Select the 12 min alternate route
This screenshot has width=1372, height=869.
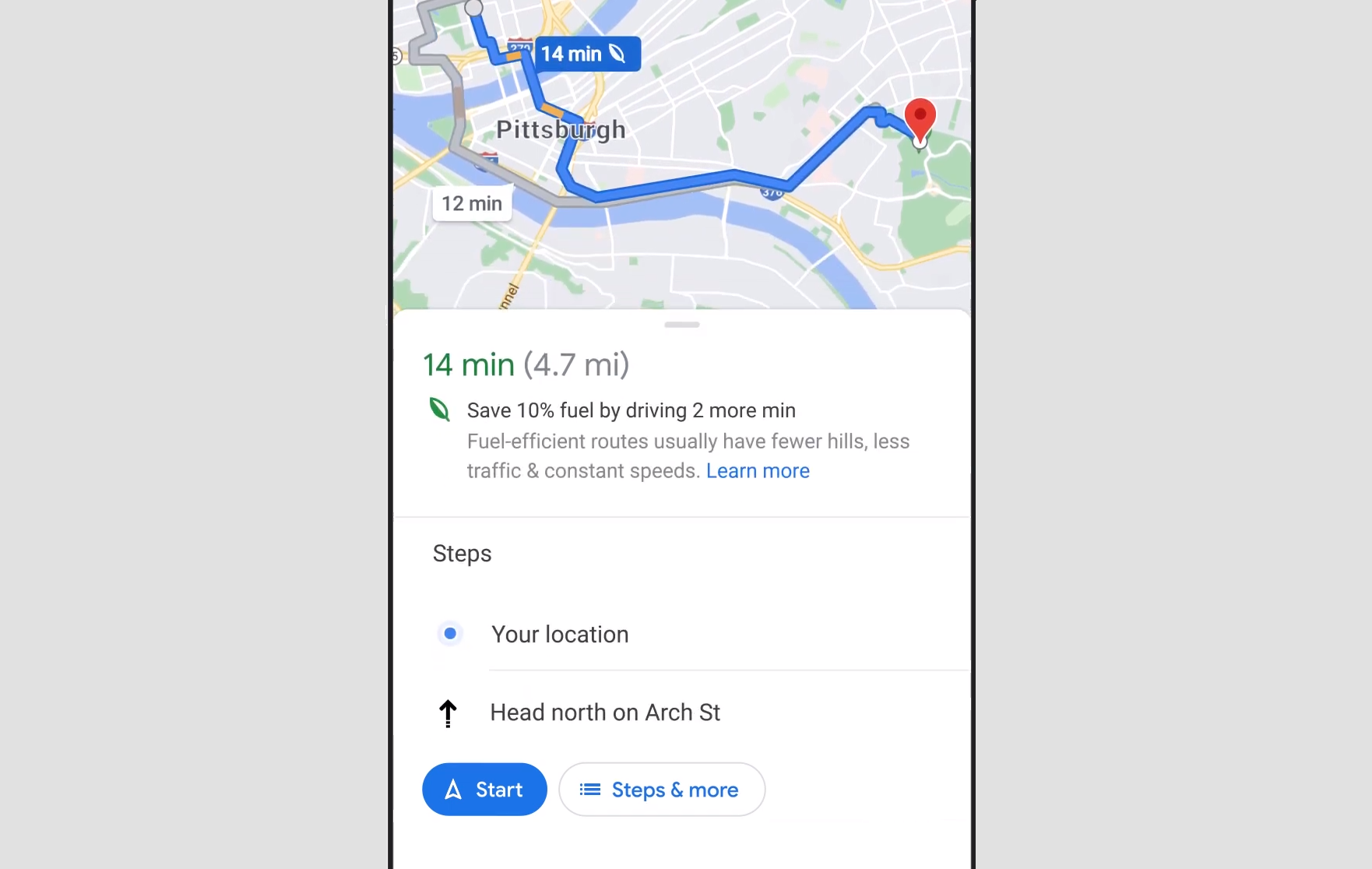tap(472, 204)
